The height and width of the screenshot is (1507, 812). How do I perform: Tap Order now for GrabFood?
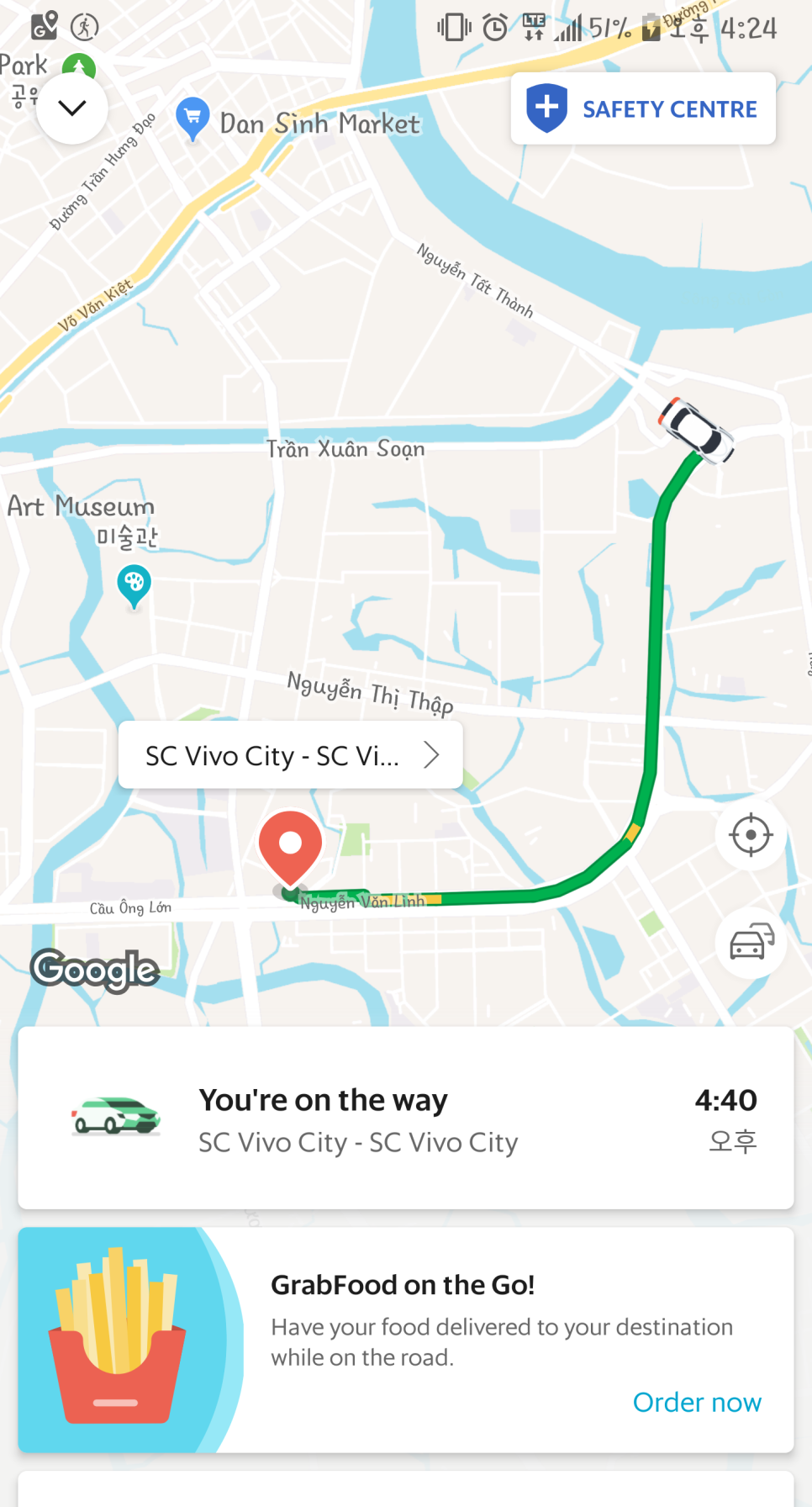tap(697, 1402)
